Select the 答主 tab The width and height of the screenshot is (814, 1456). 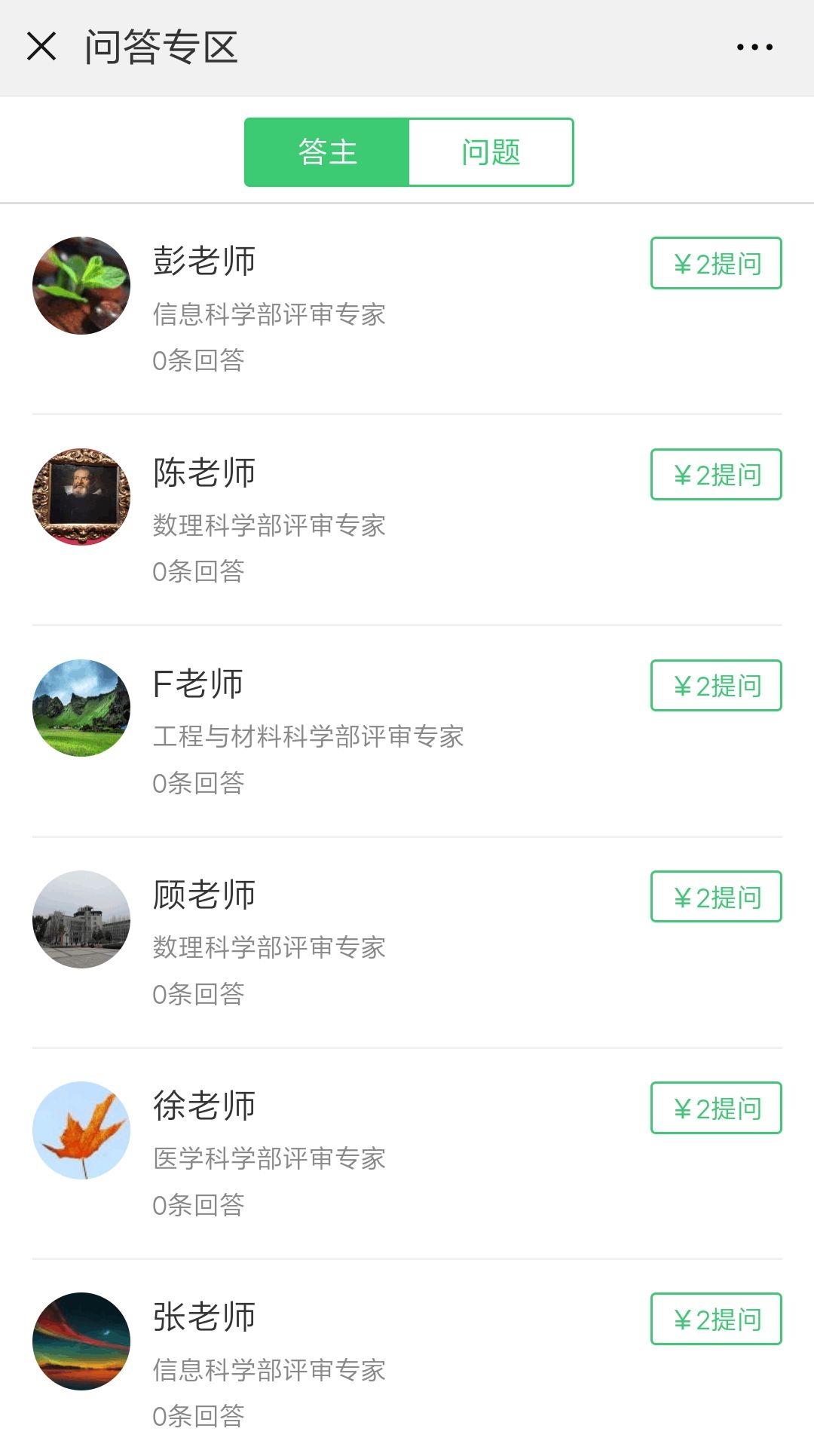[x=327, y=152]
